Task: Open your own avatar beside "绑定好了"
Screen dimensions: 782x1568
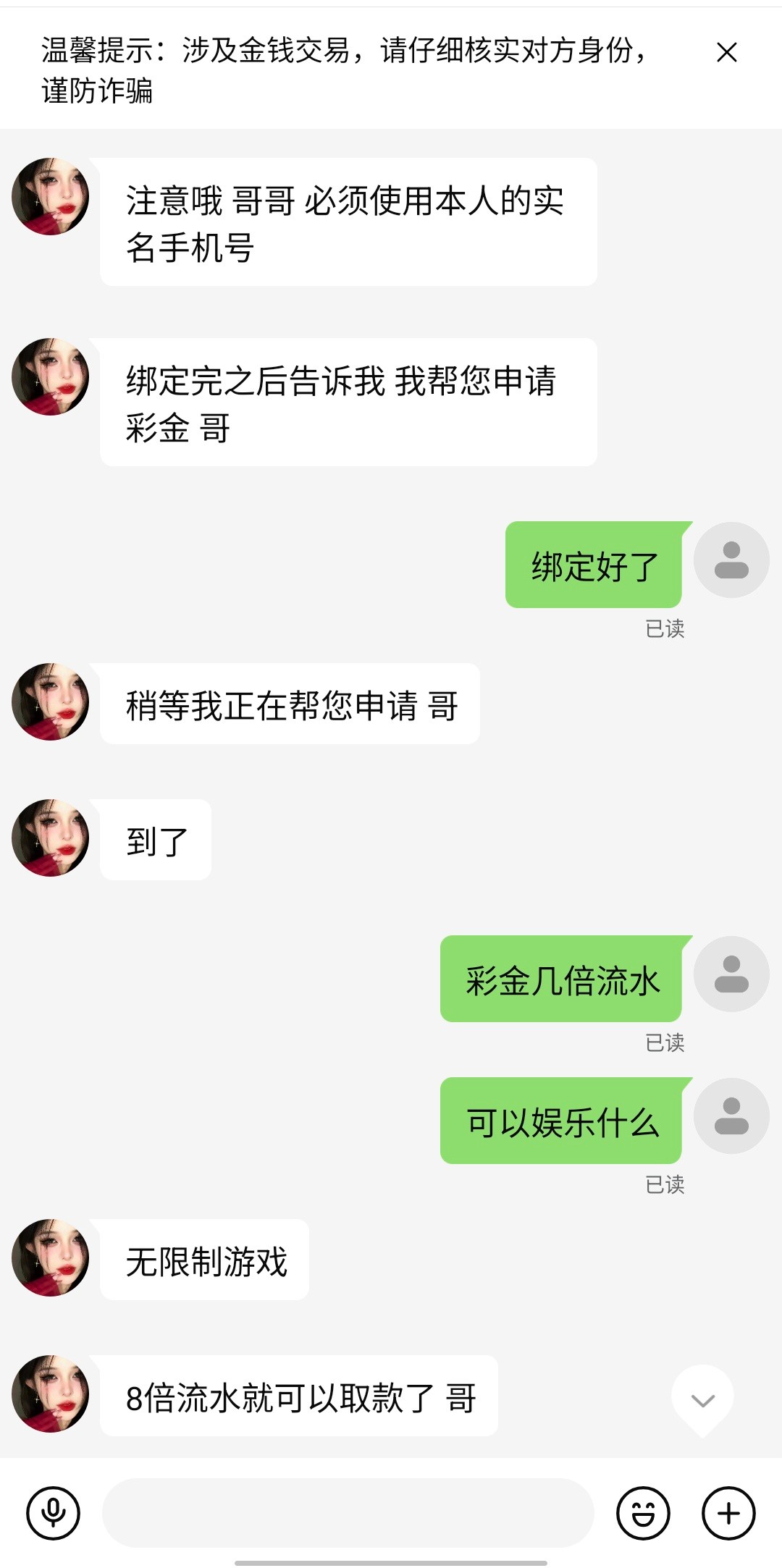Action: (731, 560)
